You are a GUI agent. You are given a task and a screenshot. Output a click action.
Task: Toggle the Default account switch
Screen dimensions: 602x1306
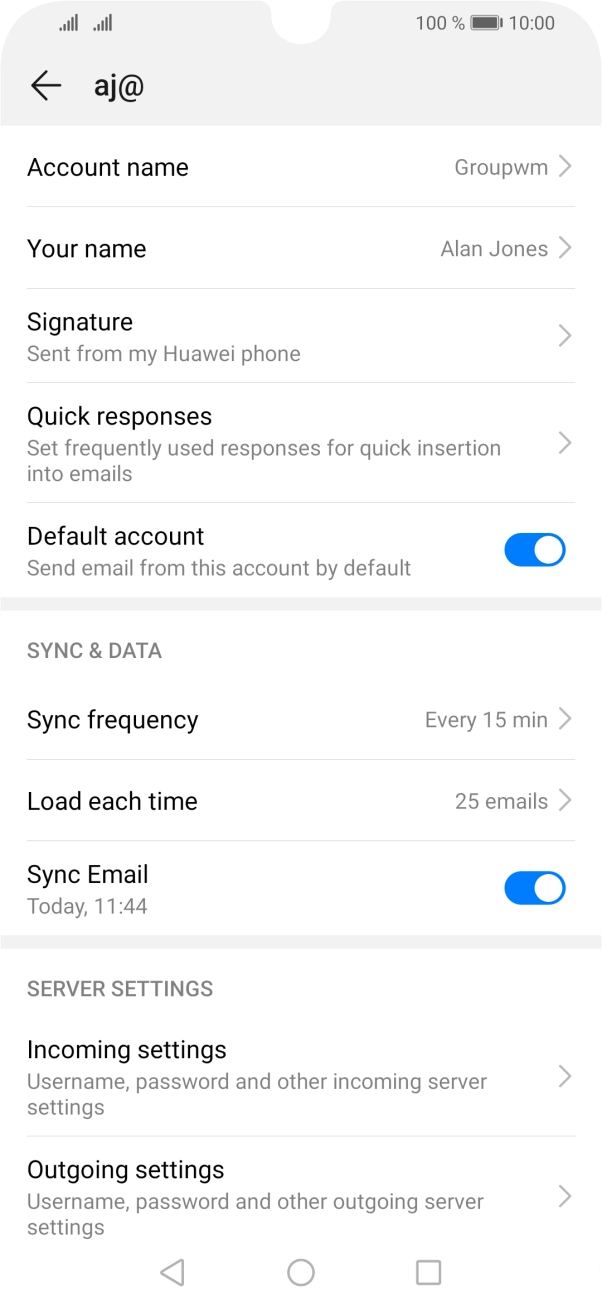(535, 550)
